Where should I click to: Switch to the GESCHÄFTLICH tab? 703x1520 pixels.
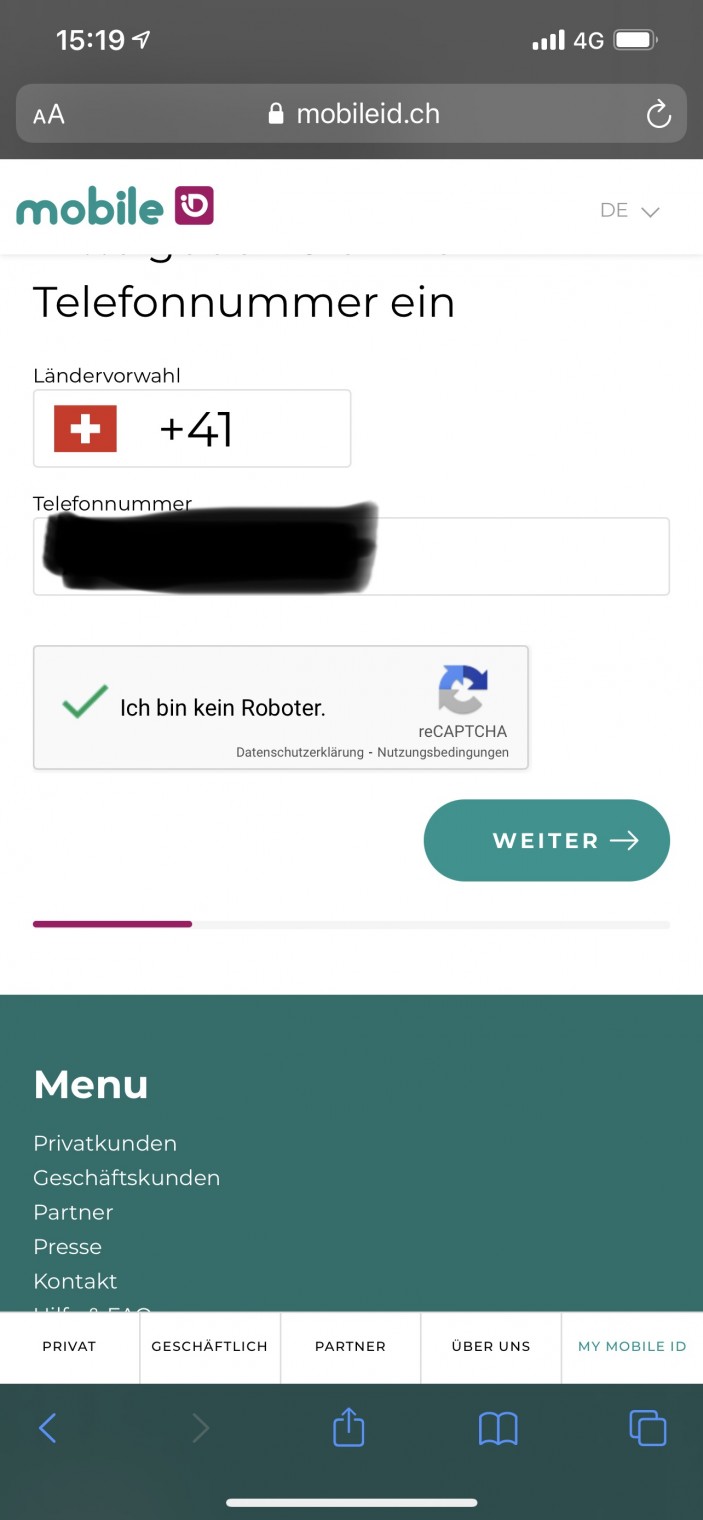point(210,1347)
